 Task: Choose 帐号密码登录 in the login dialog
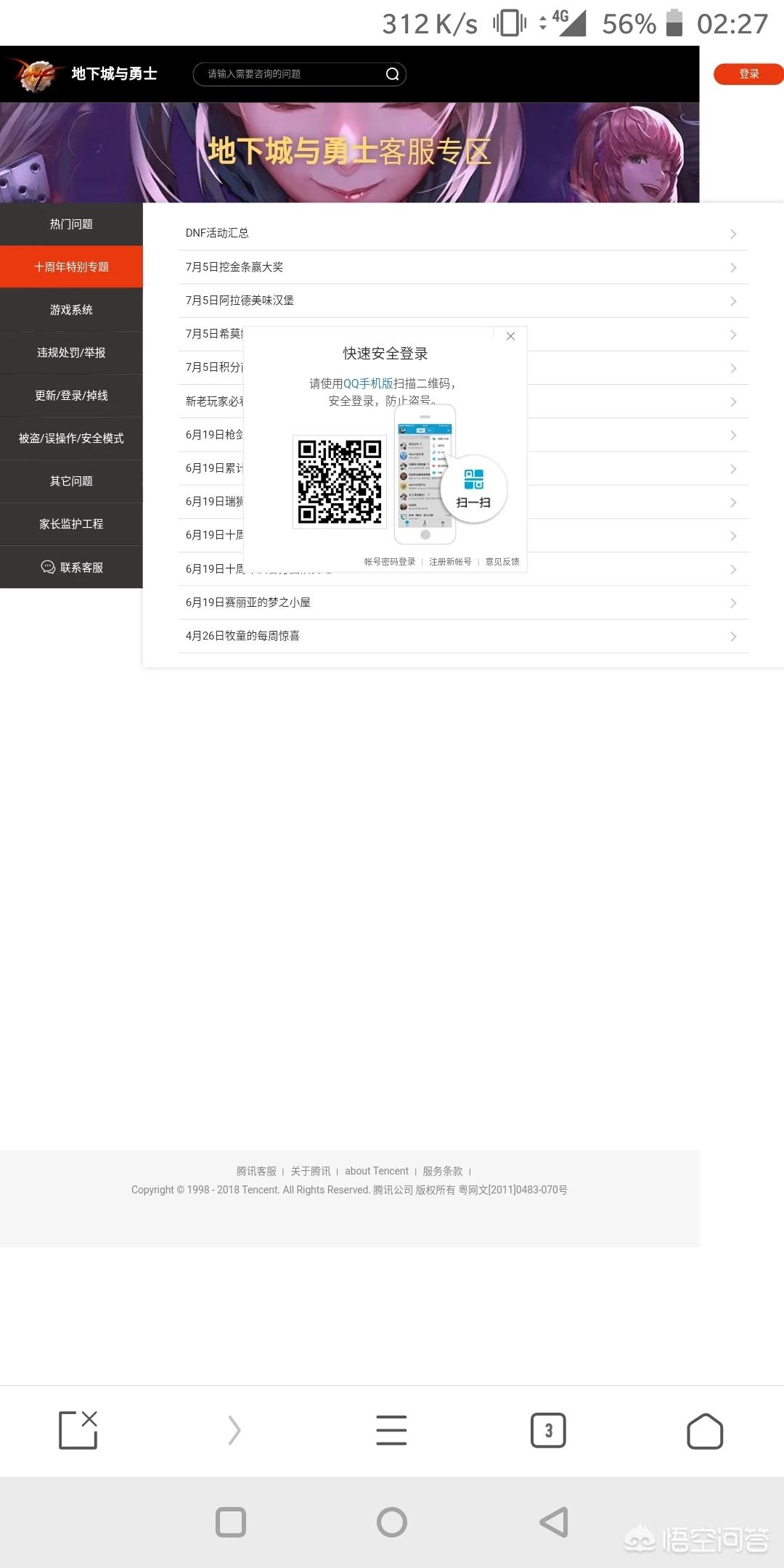[390, 562]
